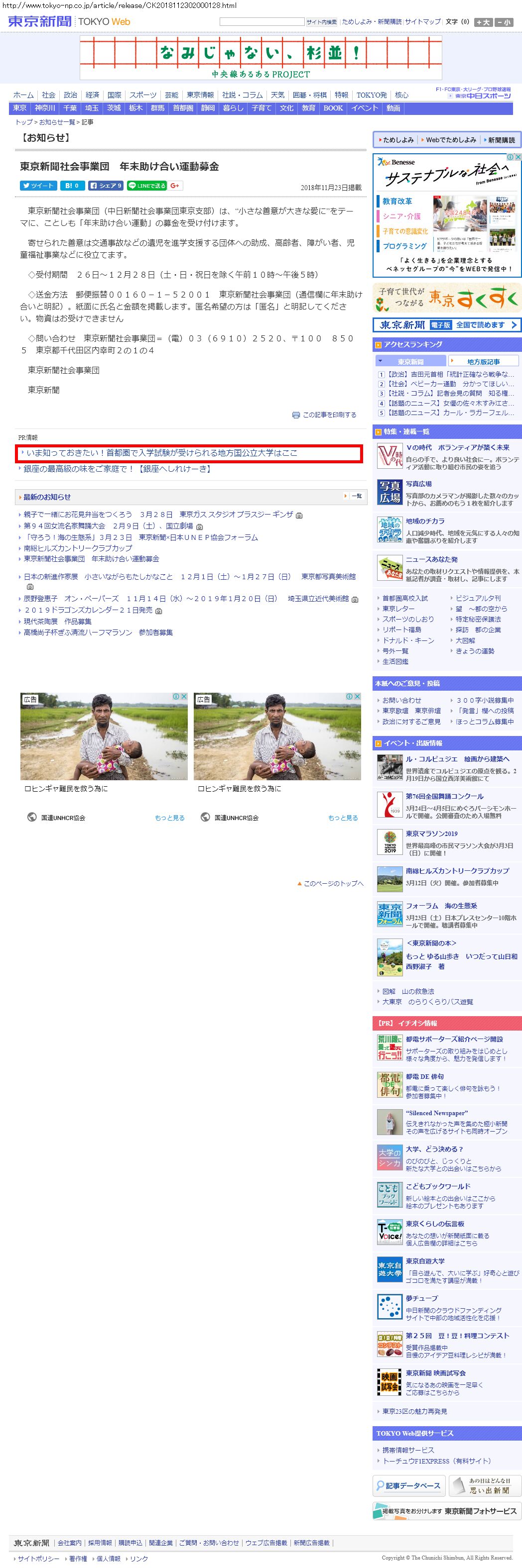Open PR link about 首都圏で入学試験
This screenshot has width=522, height=1568.
161,453
